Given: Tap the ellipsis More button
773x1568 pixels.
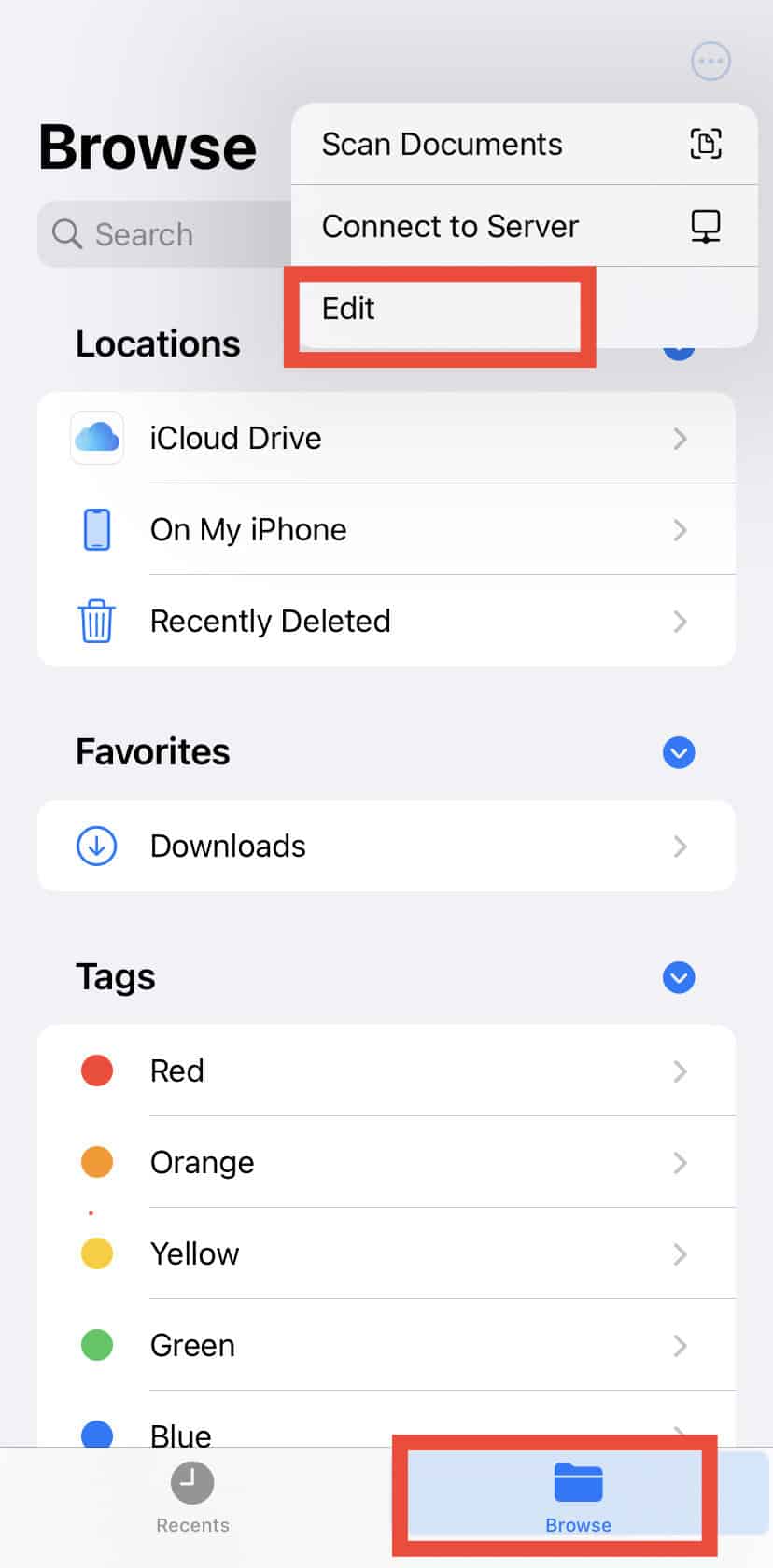Looking at the screenshot, I should point(710,62).
